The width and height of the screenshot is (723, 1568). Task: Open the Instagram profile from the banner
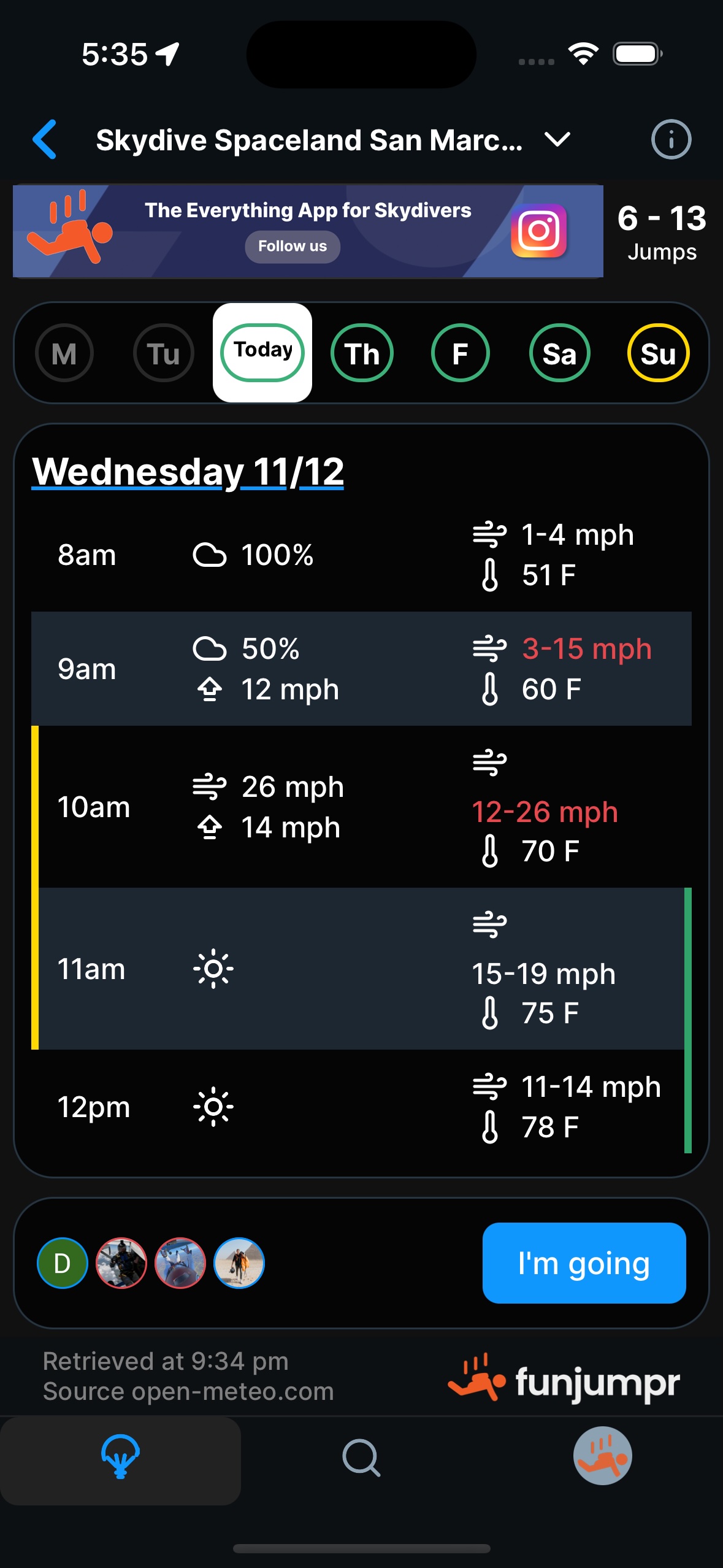click(x=540, y=231)
